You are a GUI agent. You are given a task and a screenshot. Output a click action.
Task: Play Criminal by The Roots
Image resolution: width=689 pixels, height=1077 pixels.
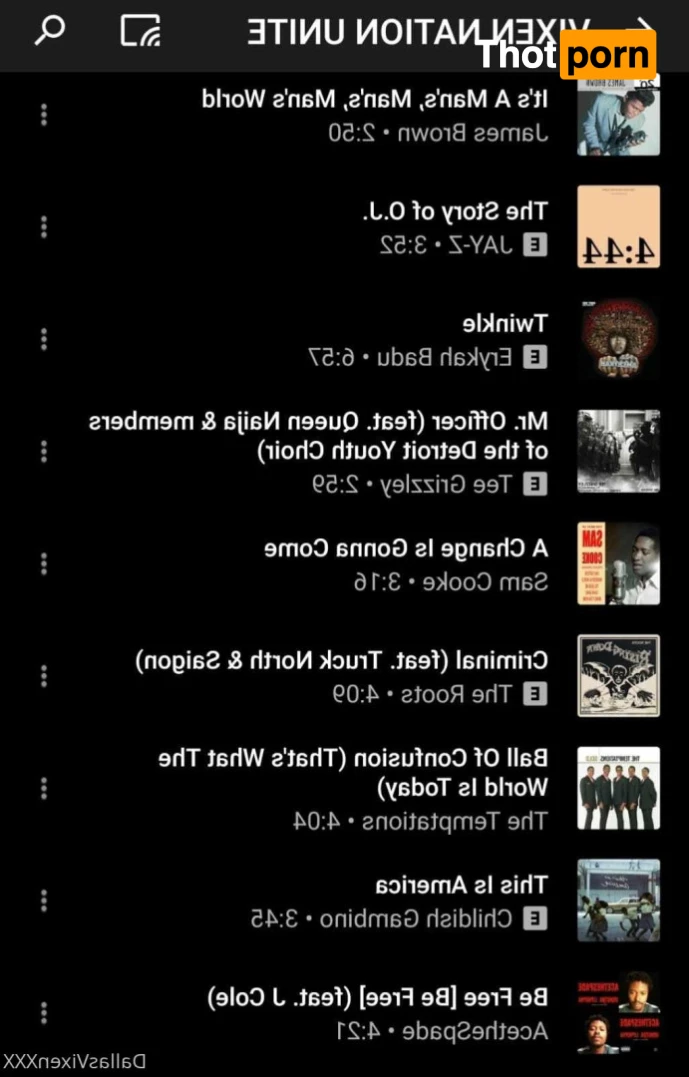(x=341, y=675)
